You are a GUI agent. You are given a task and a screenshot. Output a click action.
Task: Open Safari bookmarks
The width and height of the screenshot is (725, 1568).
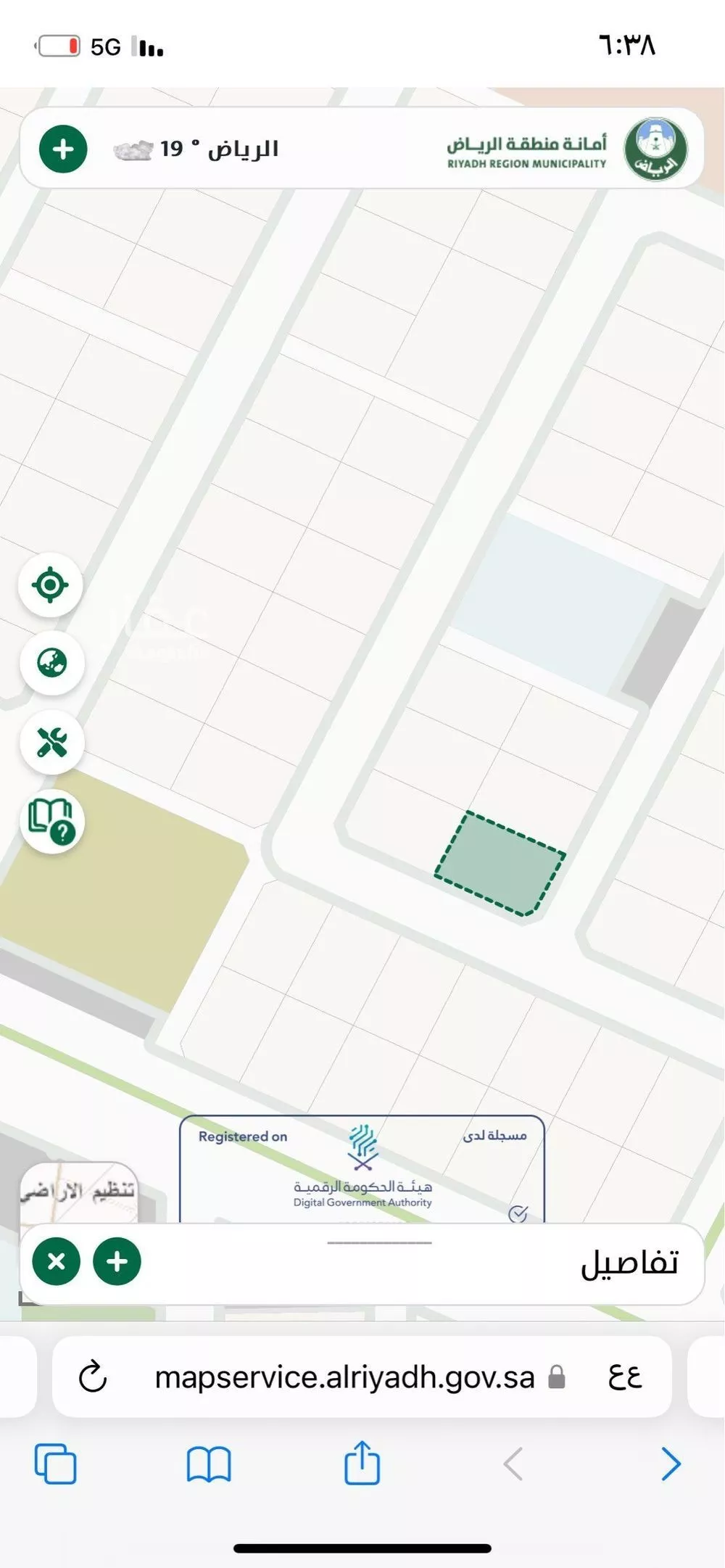tap(209, 1464)
